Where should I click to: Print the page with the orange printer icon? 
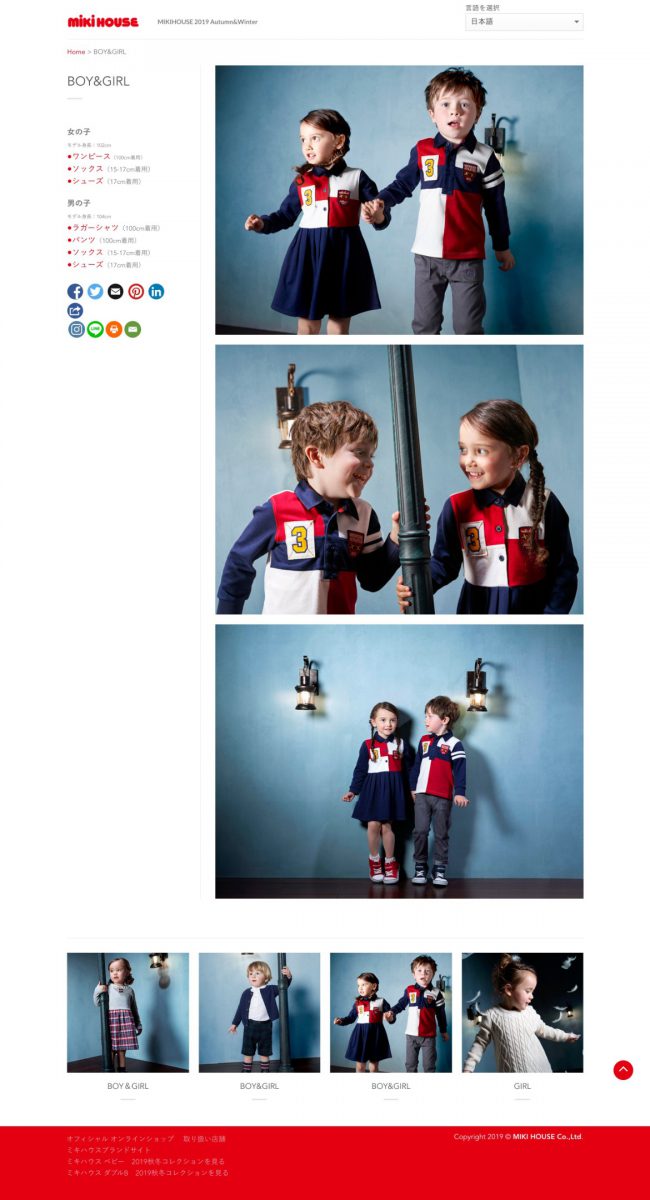114,329
